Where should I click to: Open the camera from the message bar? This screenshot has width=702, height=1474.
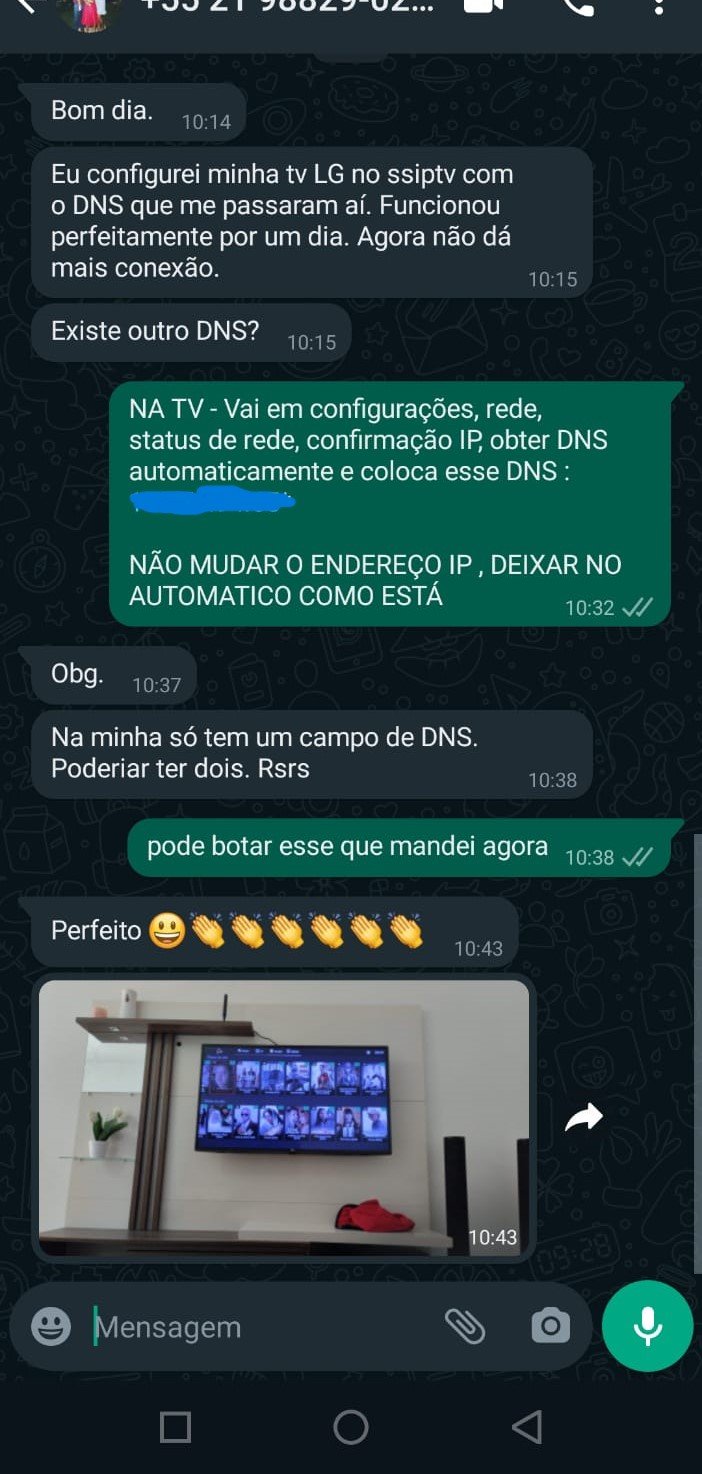[x=550, y=1327]
